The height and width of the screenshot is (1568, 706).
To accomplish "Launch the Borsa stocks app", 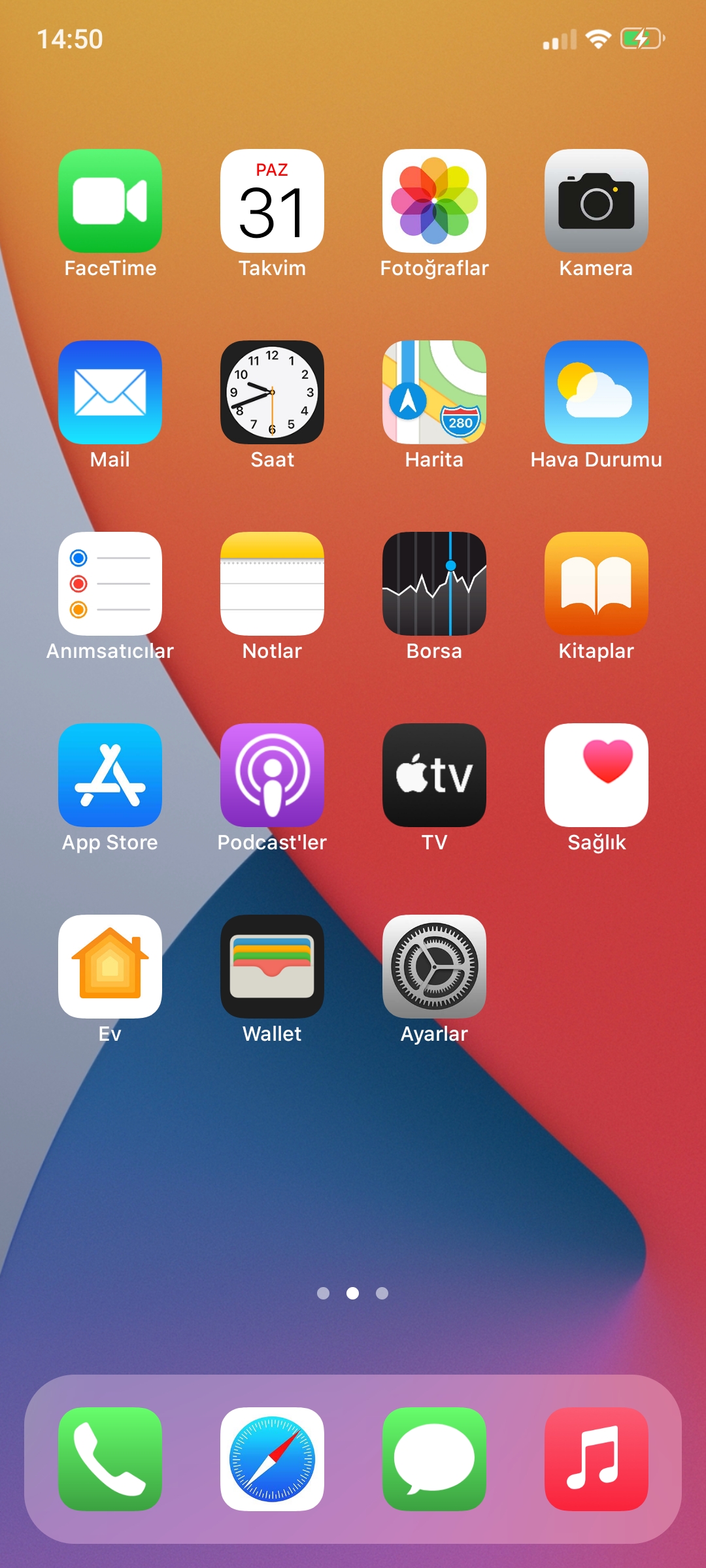I will [434, 583].
